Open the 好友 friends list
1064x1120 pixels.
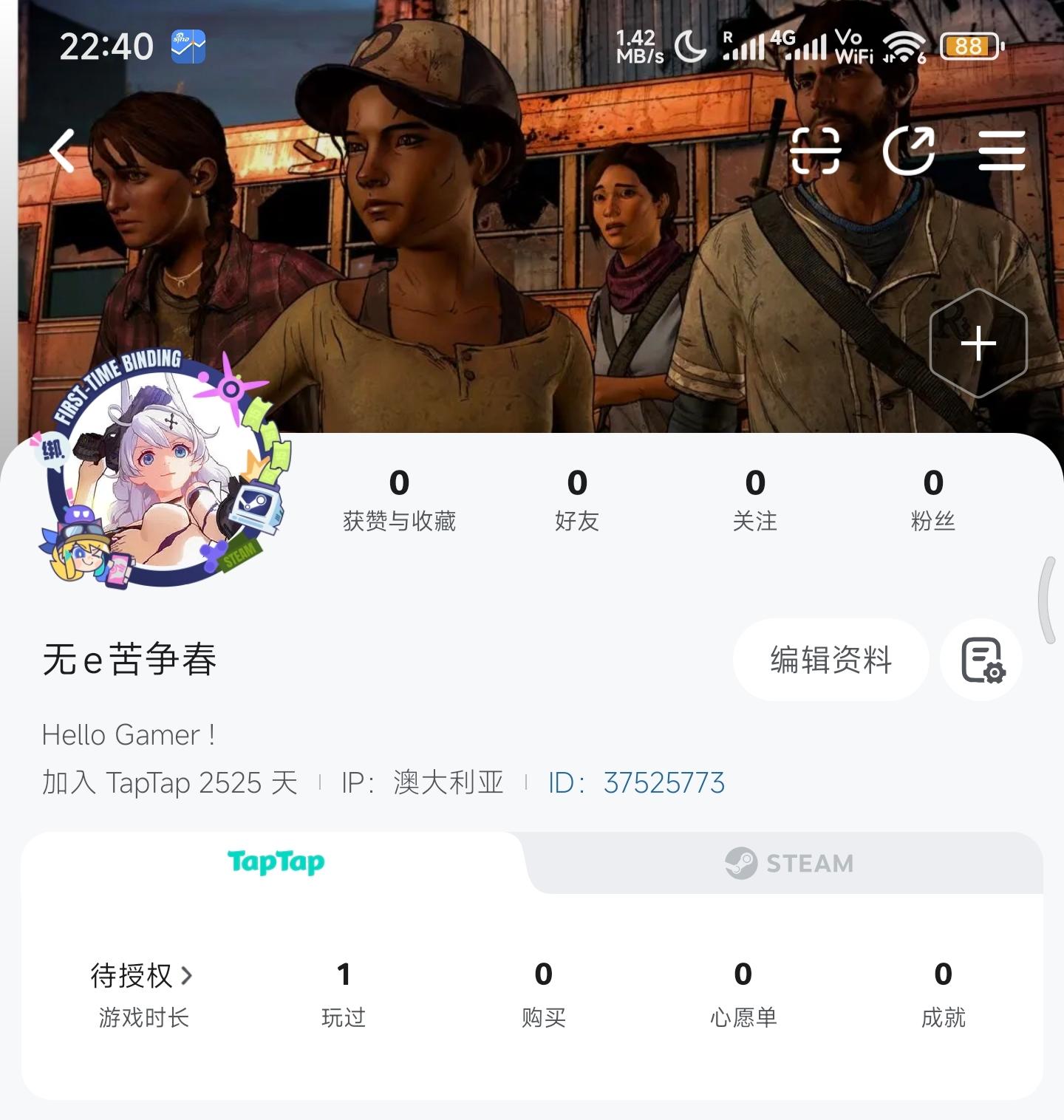(x=577, y=499)
